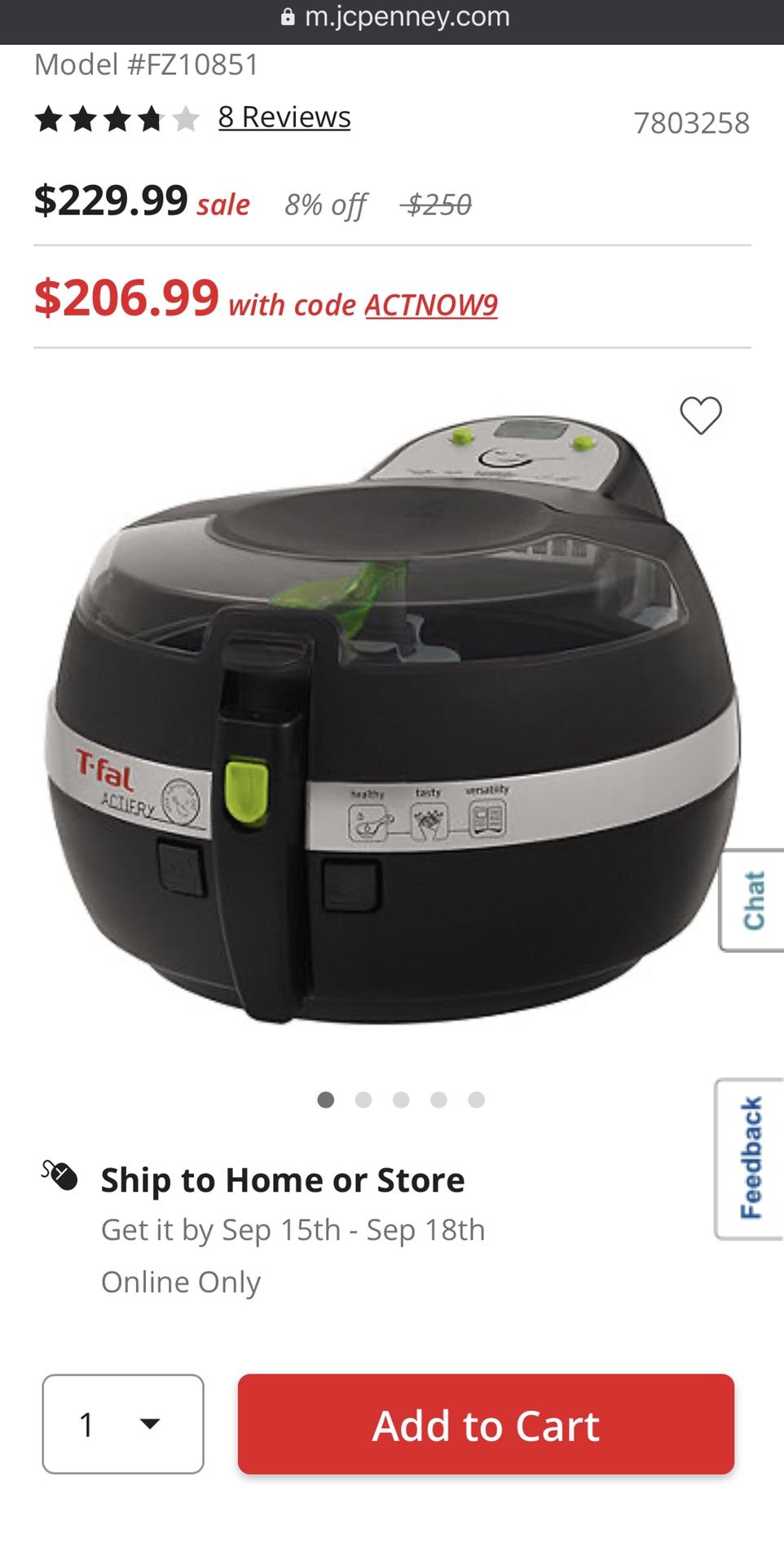
Task: Open the 8 Reviews link
Action: tap(284, 117)
